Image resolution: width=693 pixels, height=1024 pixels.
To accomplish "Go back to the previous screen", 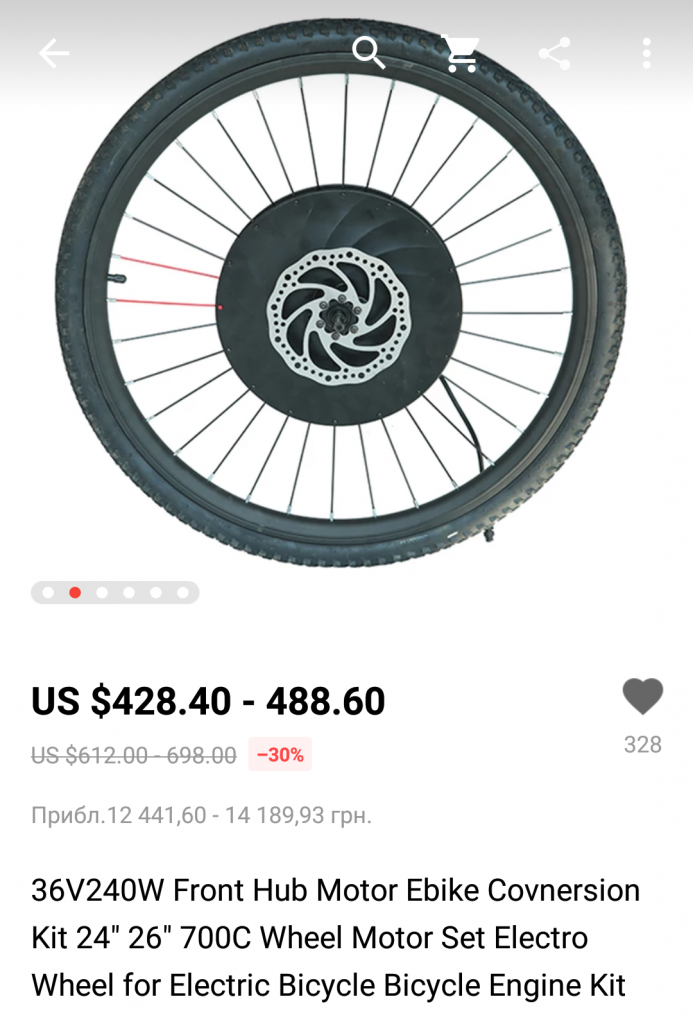I will 54,53.
